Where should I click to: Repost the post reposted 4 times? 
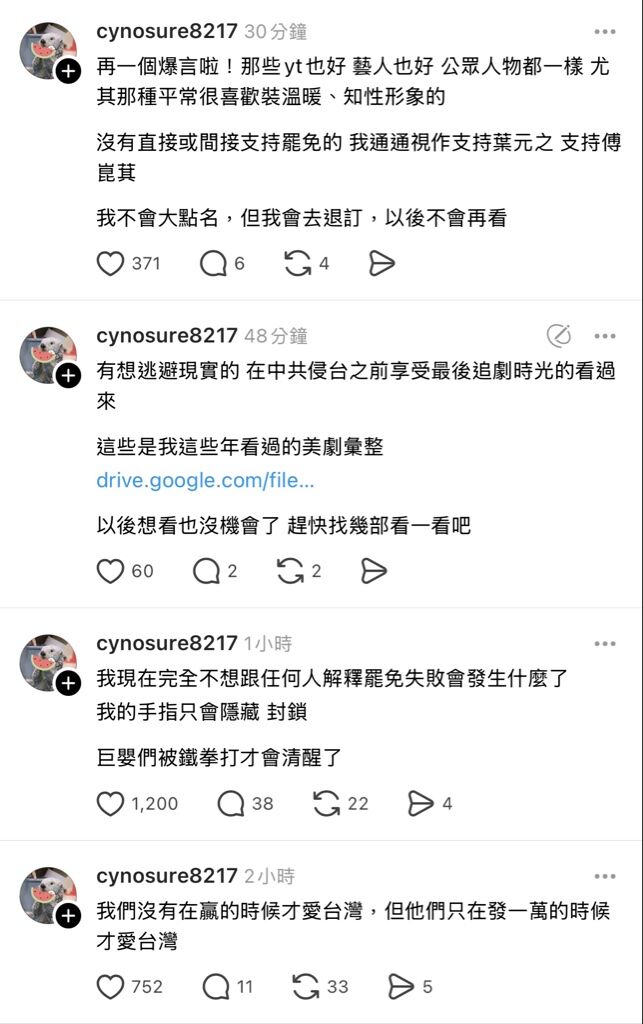click(x=297, y=263)
